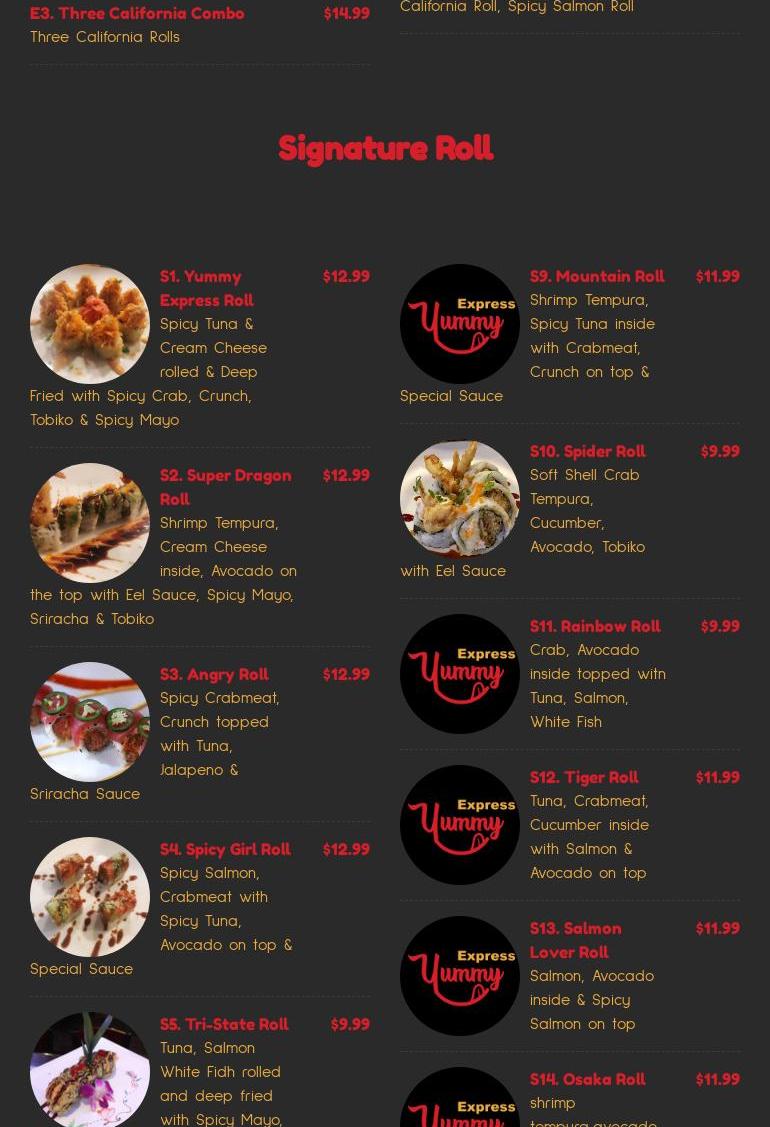
Task: View the S10. Spider Roll item
Action: coord(587,452)
